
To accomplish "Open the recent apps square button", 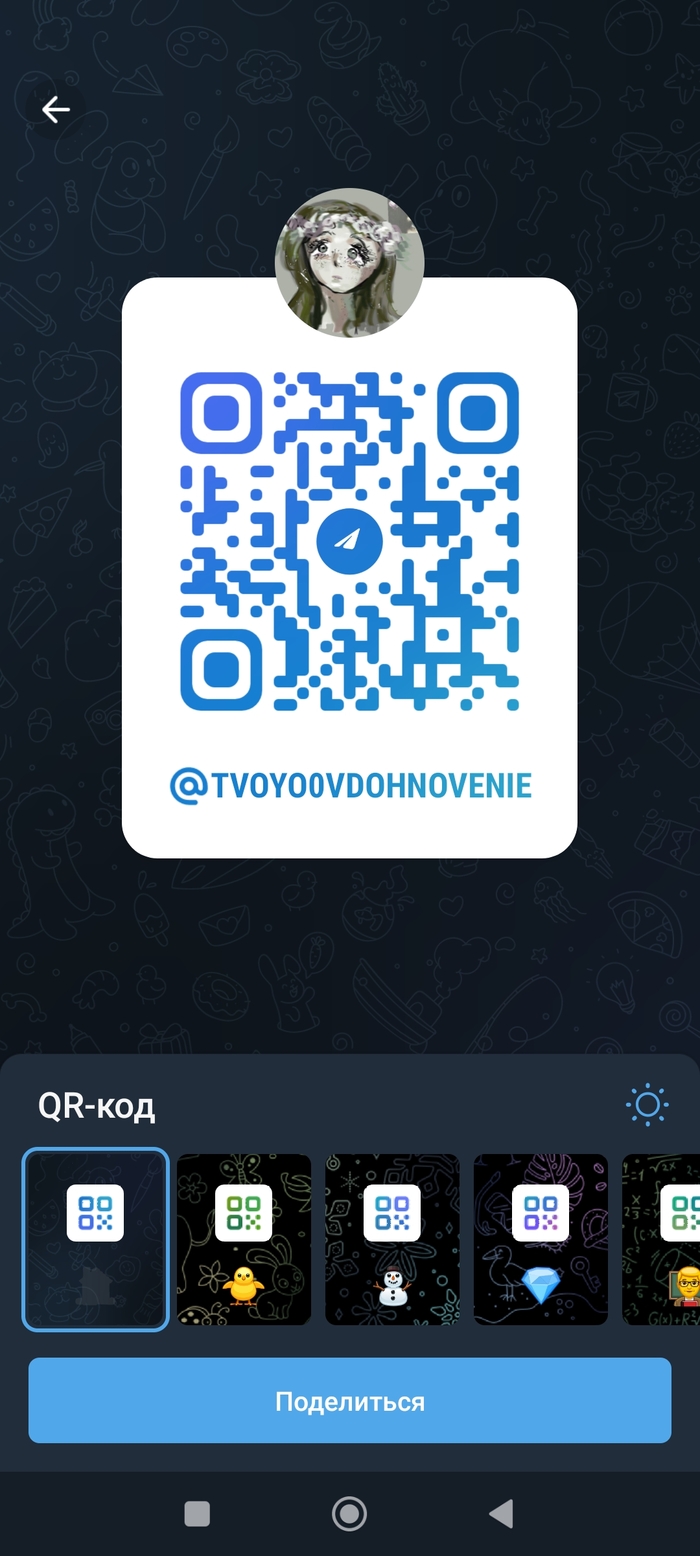I will click(x=197, y=1514).
